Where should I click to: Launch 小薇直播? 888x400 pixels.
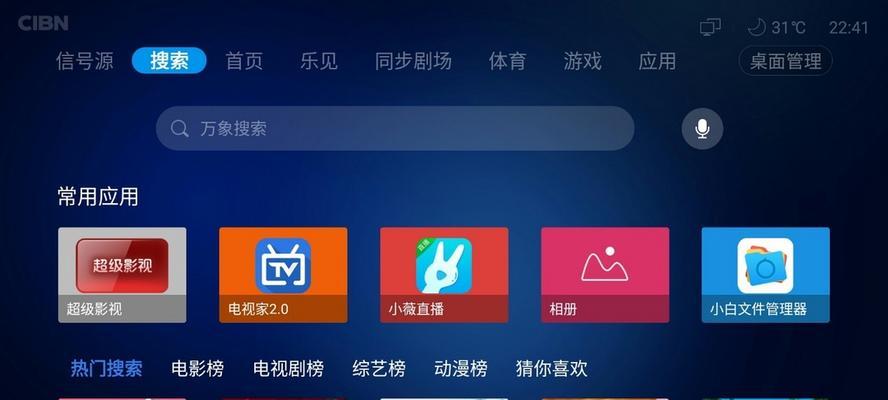[444, 275]
